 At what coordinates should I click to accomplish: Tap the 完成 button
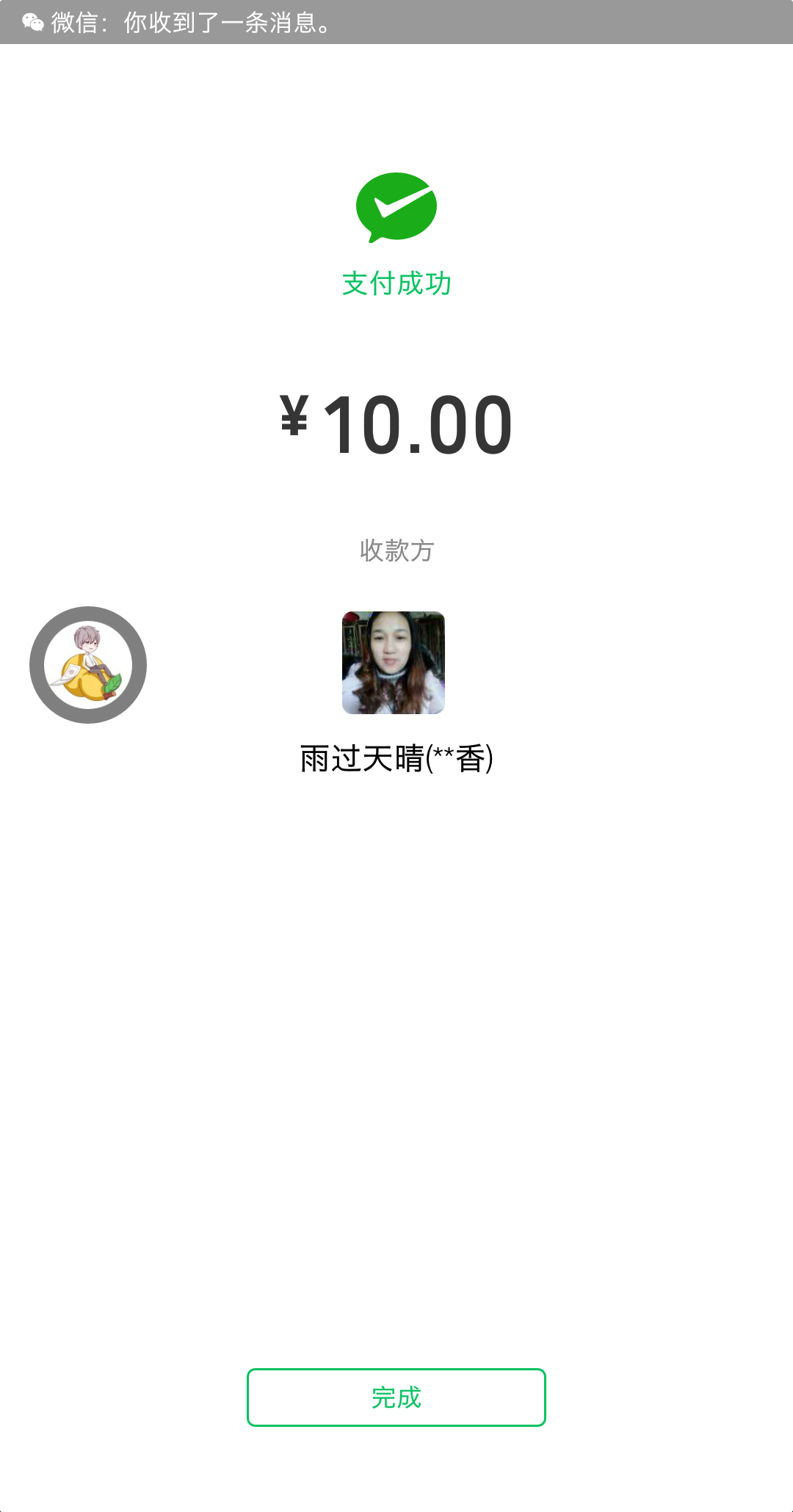tap(396, 1397)
